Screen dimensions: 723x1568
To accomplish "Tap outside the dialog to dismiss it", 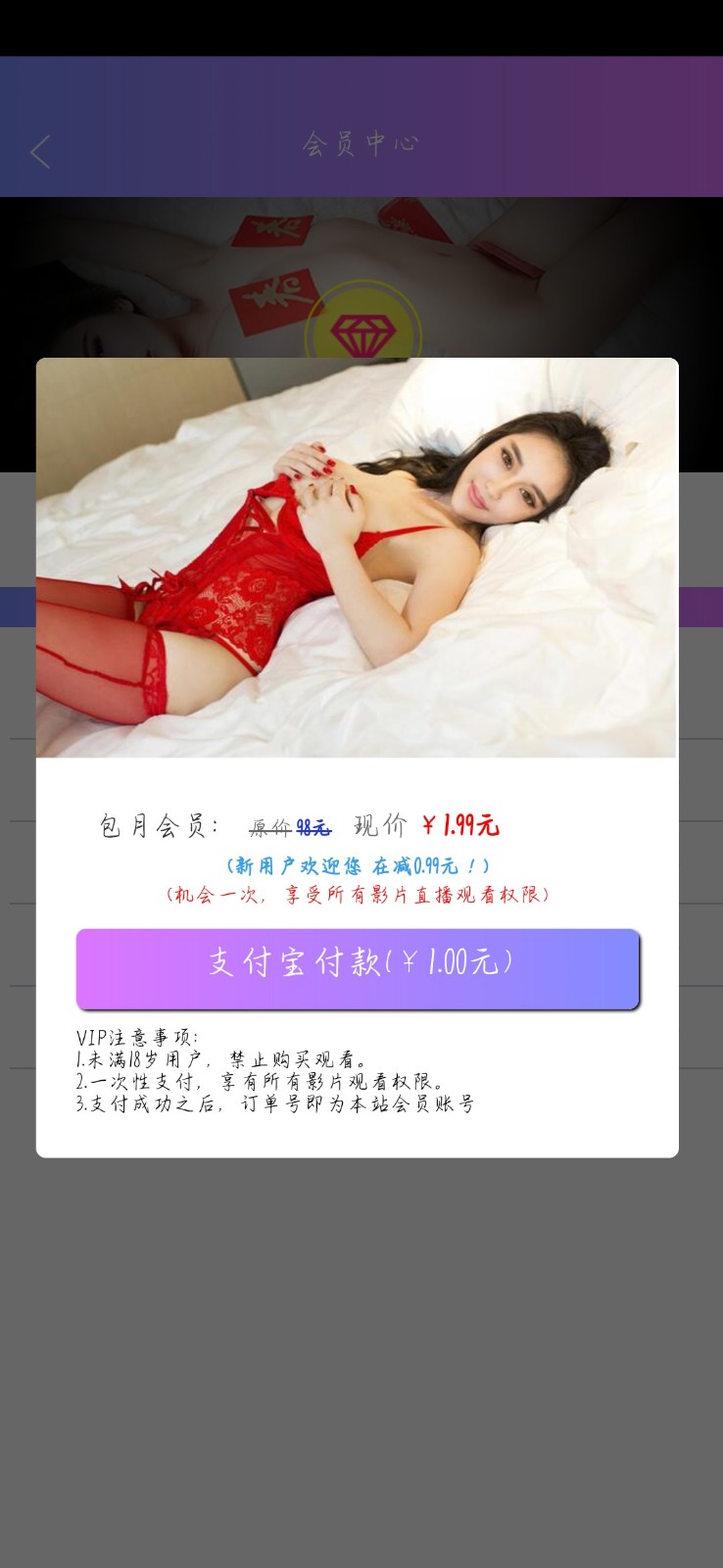I will tap(361, 1372).
